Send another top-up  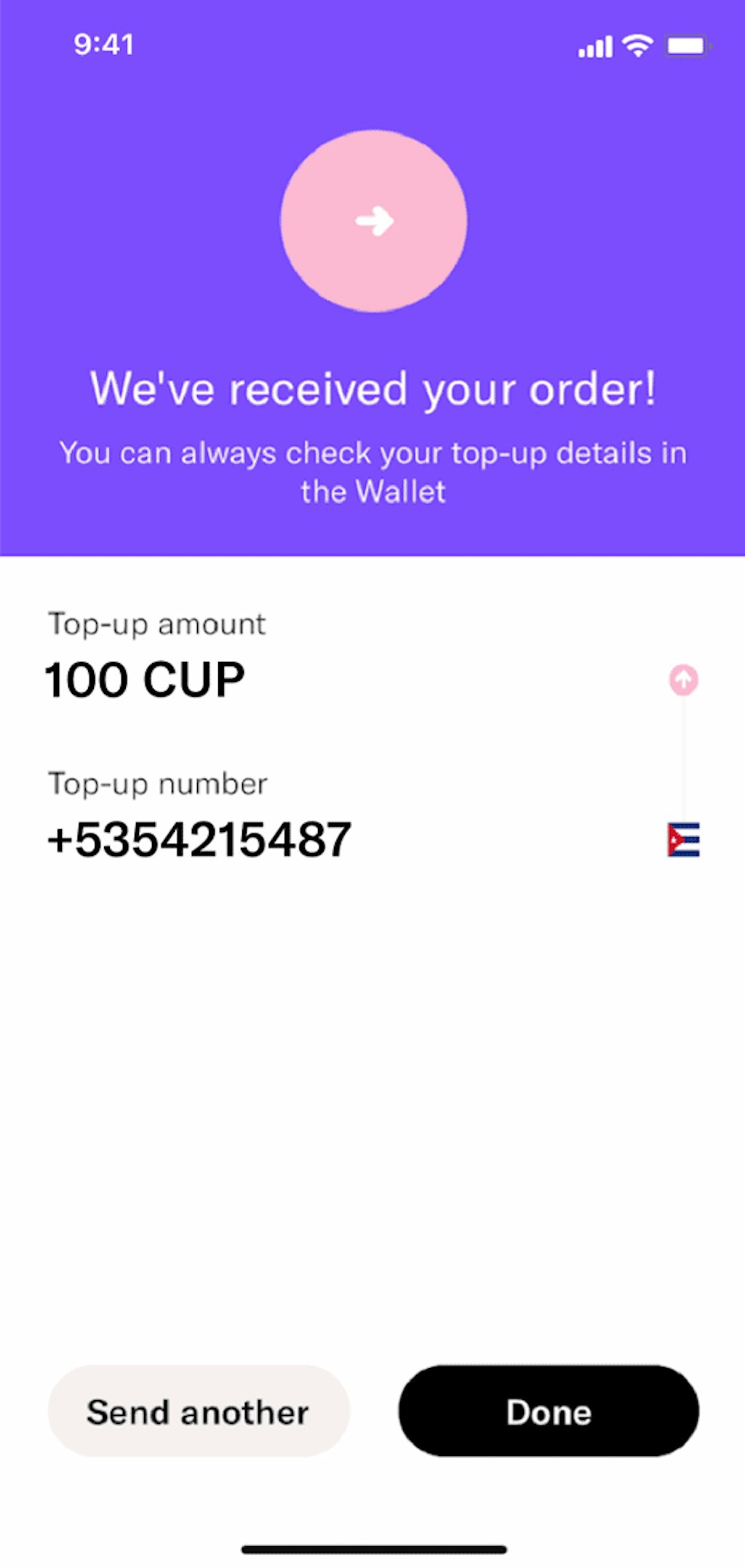point(199,1411)
